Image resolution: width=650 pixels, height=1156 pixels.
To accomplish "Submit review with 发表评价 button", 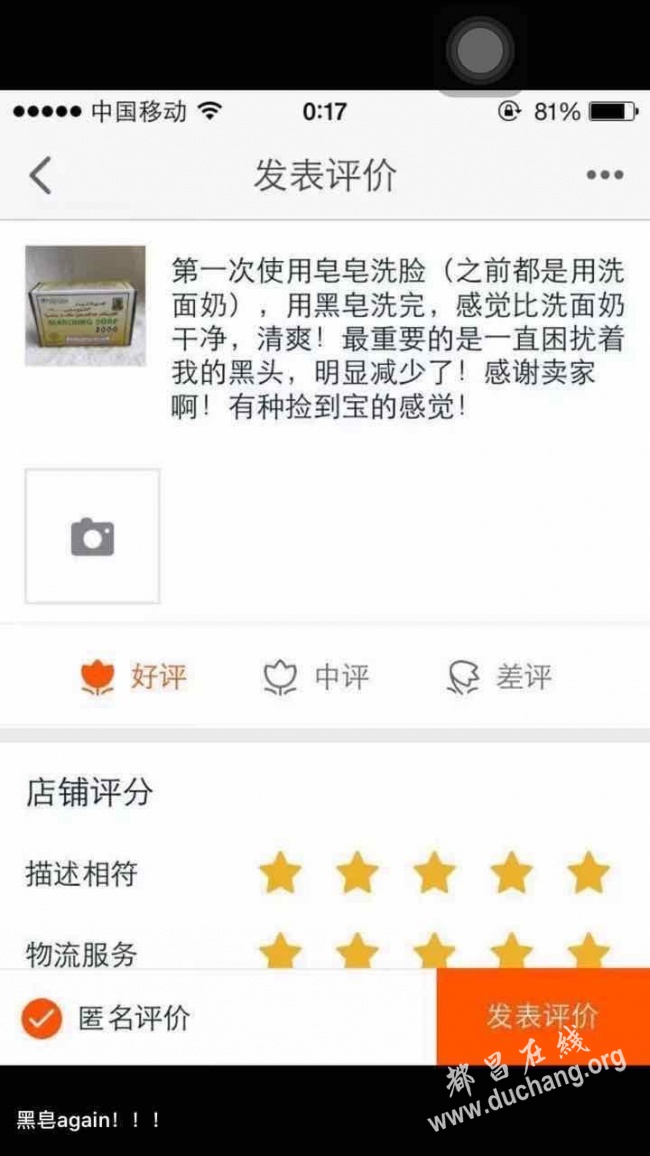I will click(543, 1017).
